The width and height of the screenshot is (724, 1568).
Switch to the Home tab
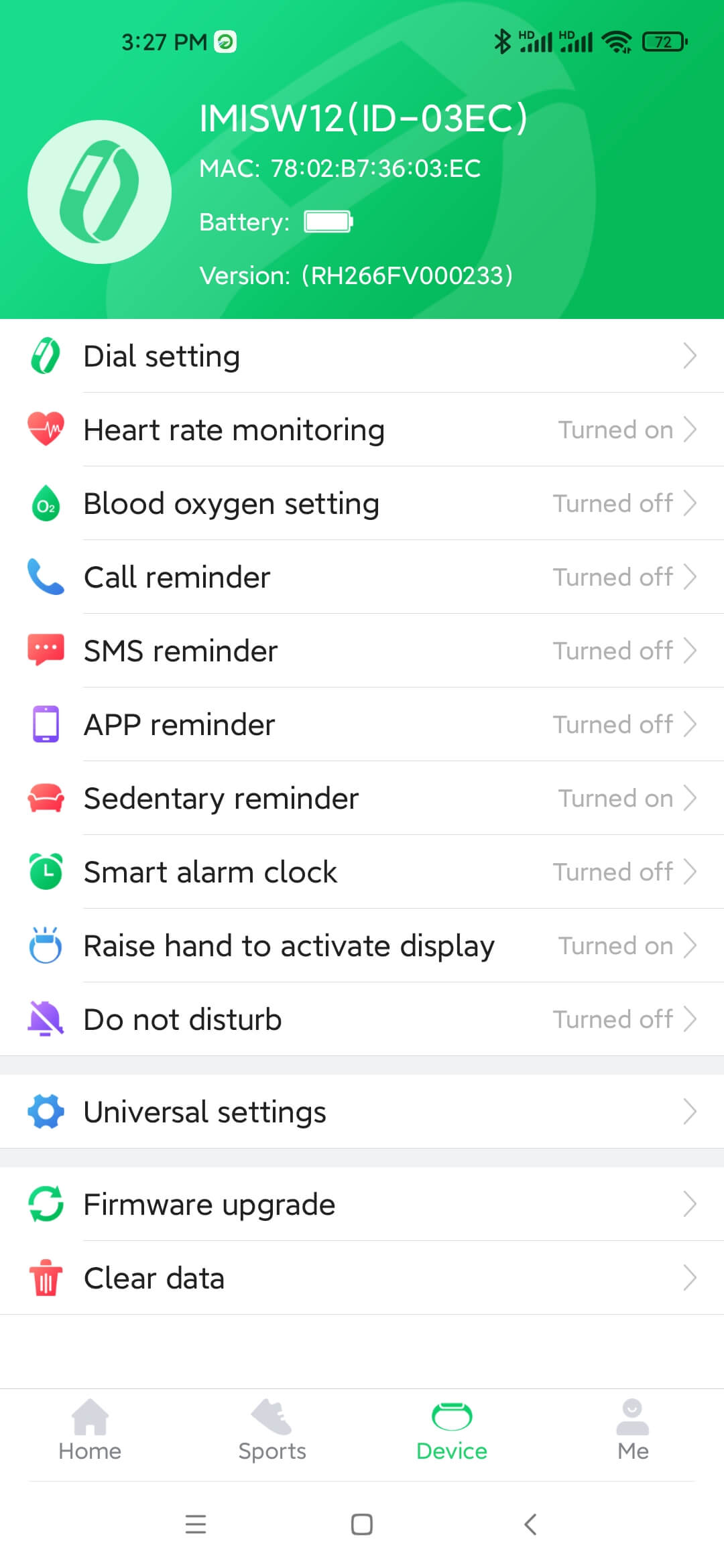click(90, 1431)
